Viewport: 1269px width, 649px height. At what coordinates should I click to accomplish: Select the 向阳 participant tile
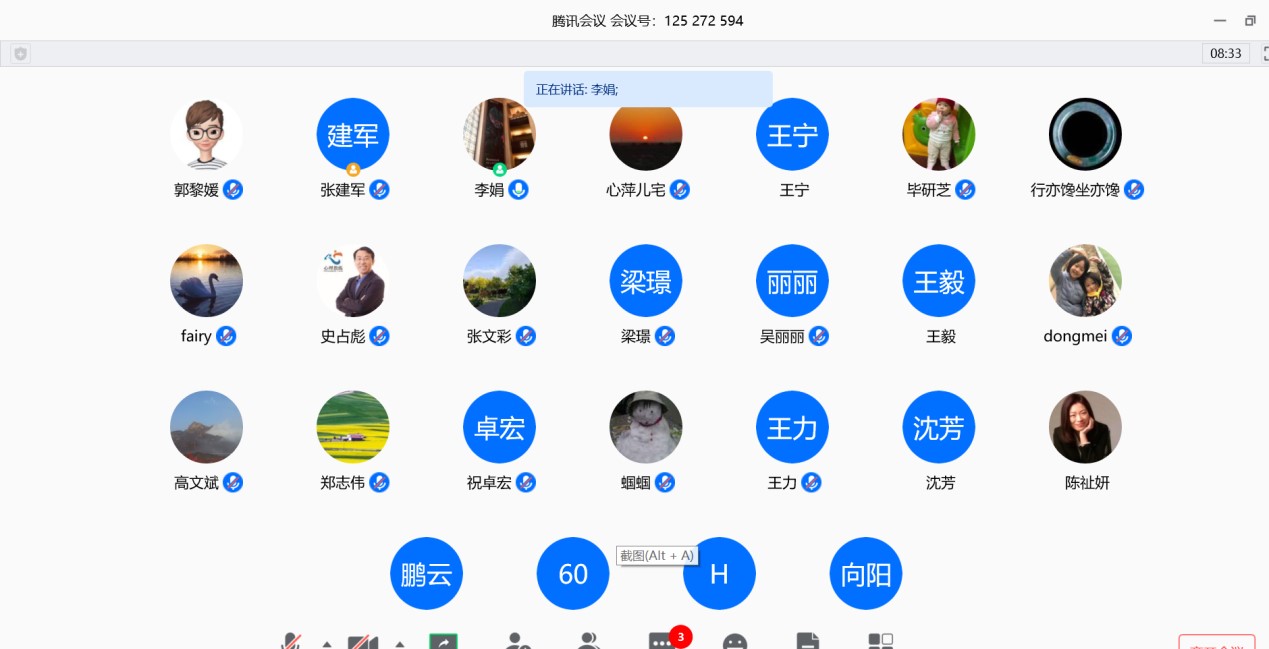[x=866, y=573]
